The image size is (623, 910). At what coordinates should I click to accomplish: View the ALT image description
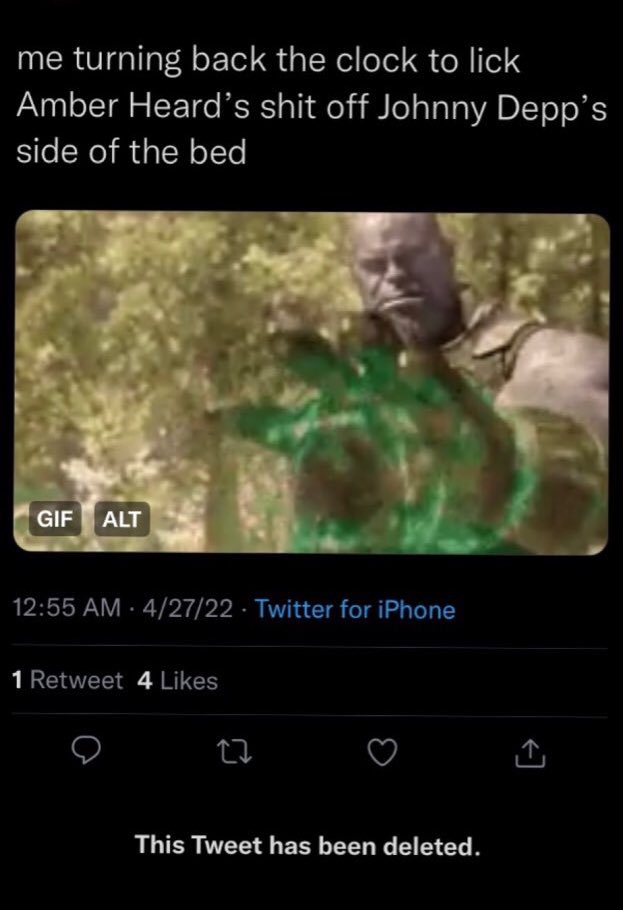[x=122, y=519]
